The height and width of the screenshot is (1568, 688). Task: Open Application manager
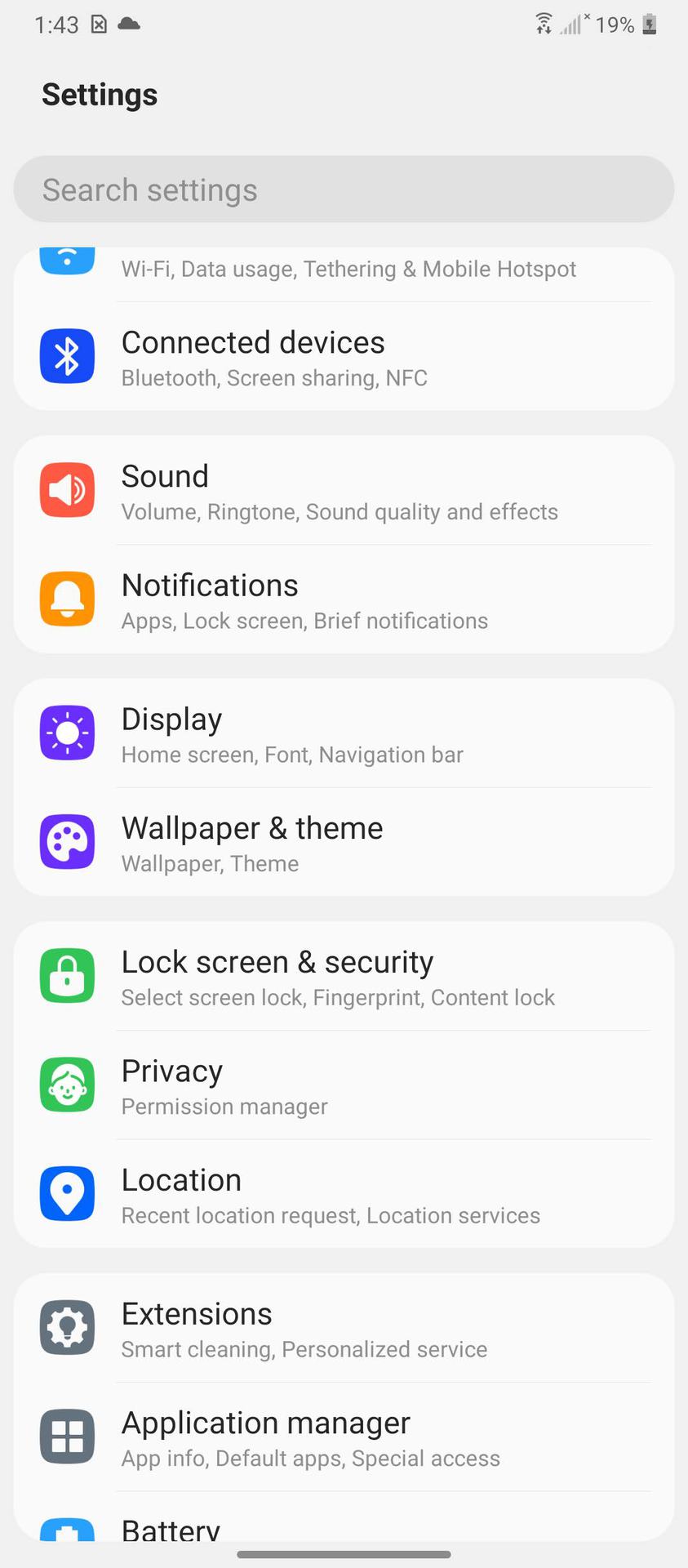pos(343,1437)
